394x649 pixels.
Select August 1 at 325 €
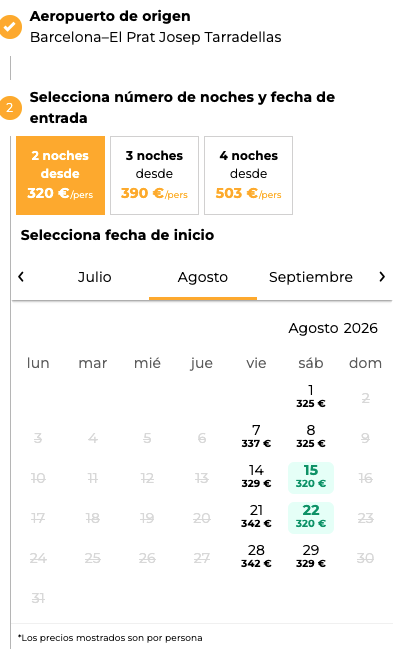point(311,397)
